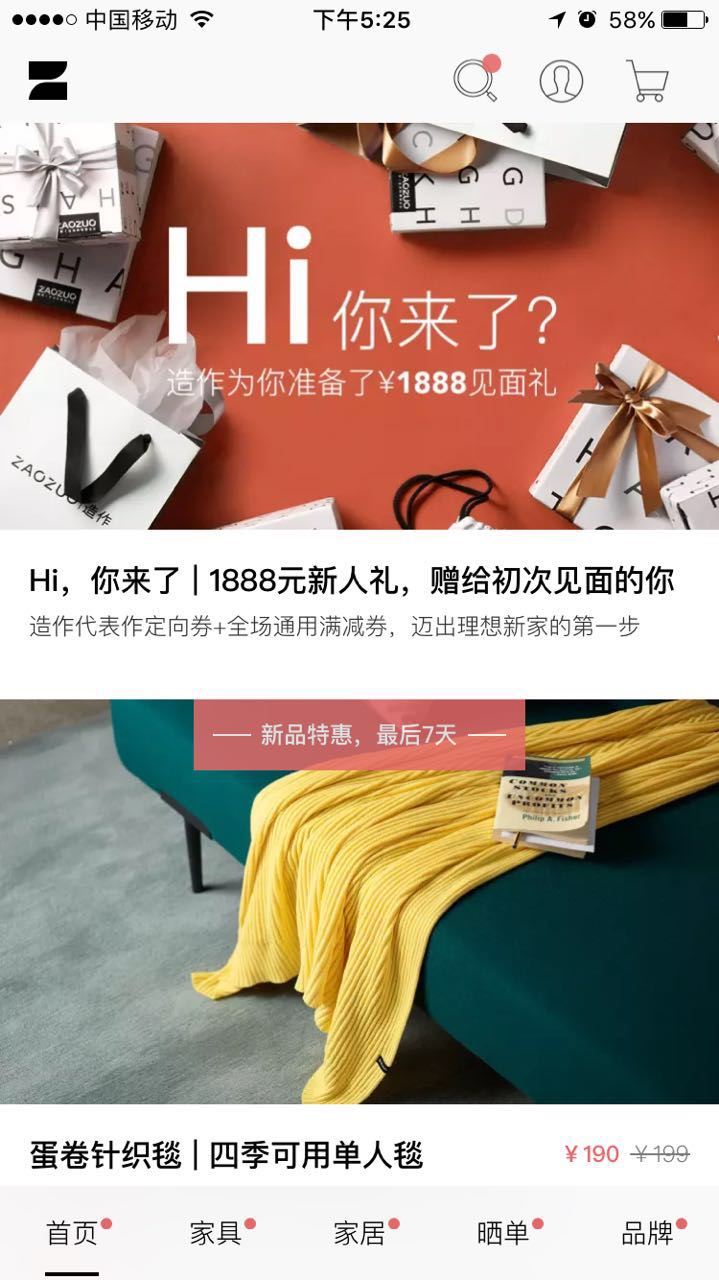Switch to the 首页 tab
Screen dimensions: 719x1280
[x=72, y=1233]
